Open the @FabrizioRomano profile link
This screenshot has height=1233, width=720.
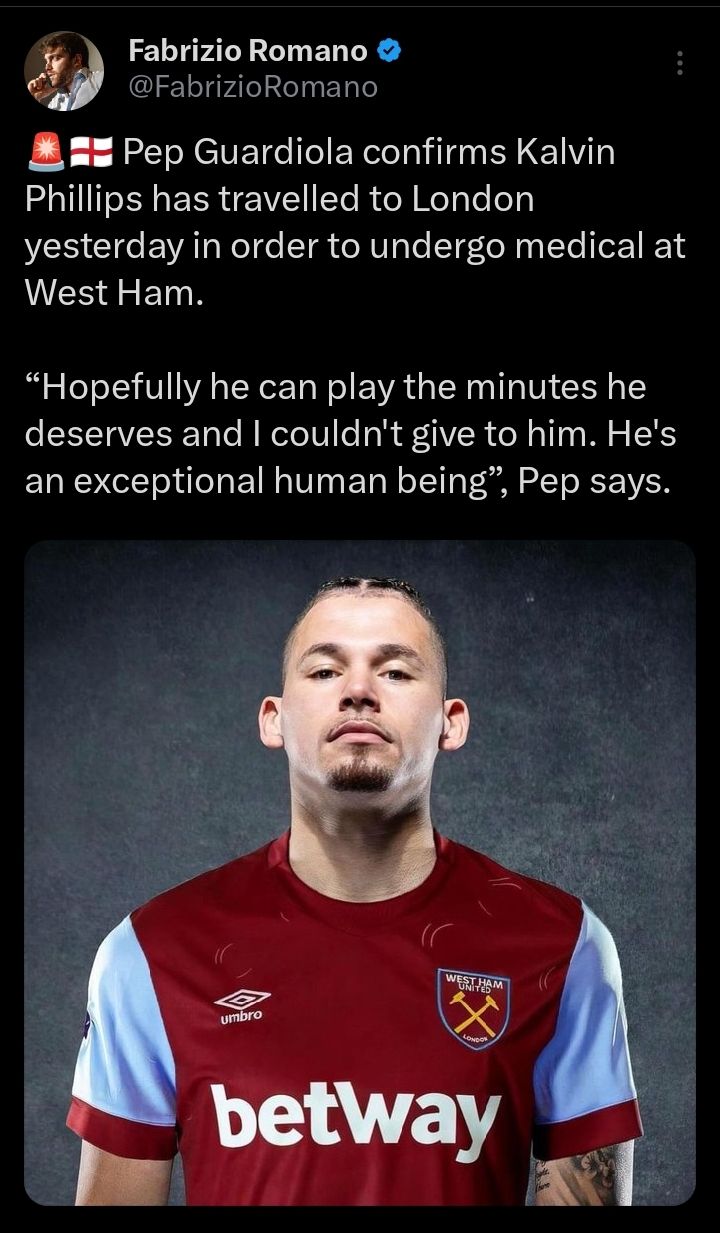point(253,88)
